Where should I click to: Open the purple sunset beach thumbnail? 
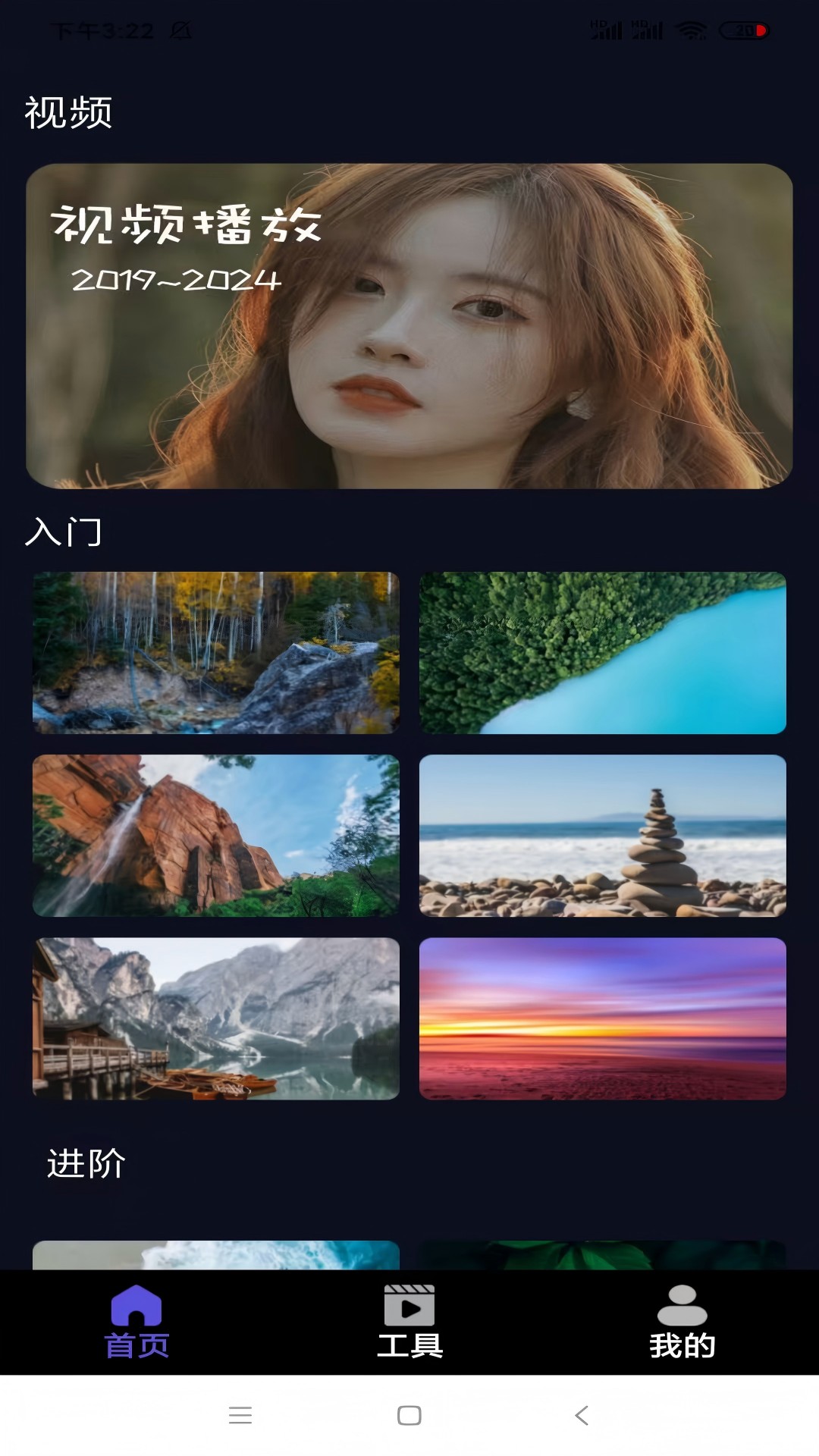tap(603, 1018)
